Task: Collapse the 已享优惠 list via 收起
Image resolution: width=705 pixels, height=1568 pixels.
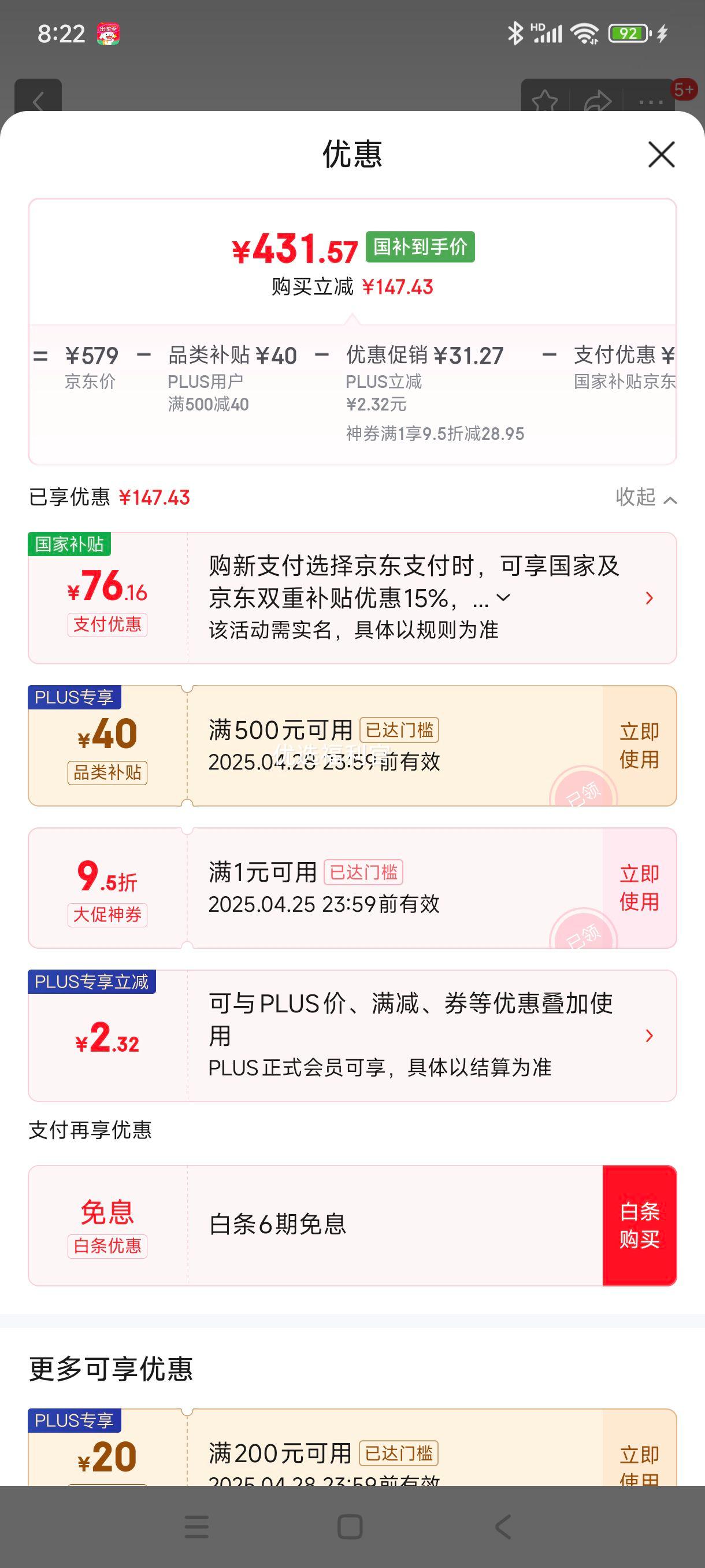Action: 646,497
